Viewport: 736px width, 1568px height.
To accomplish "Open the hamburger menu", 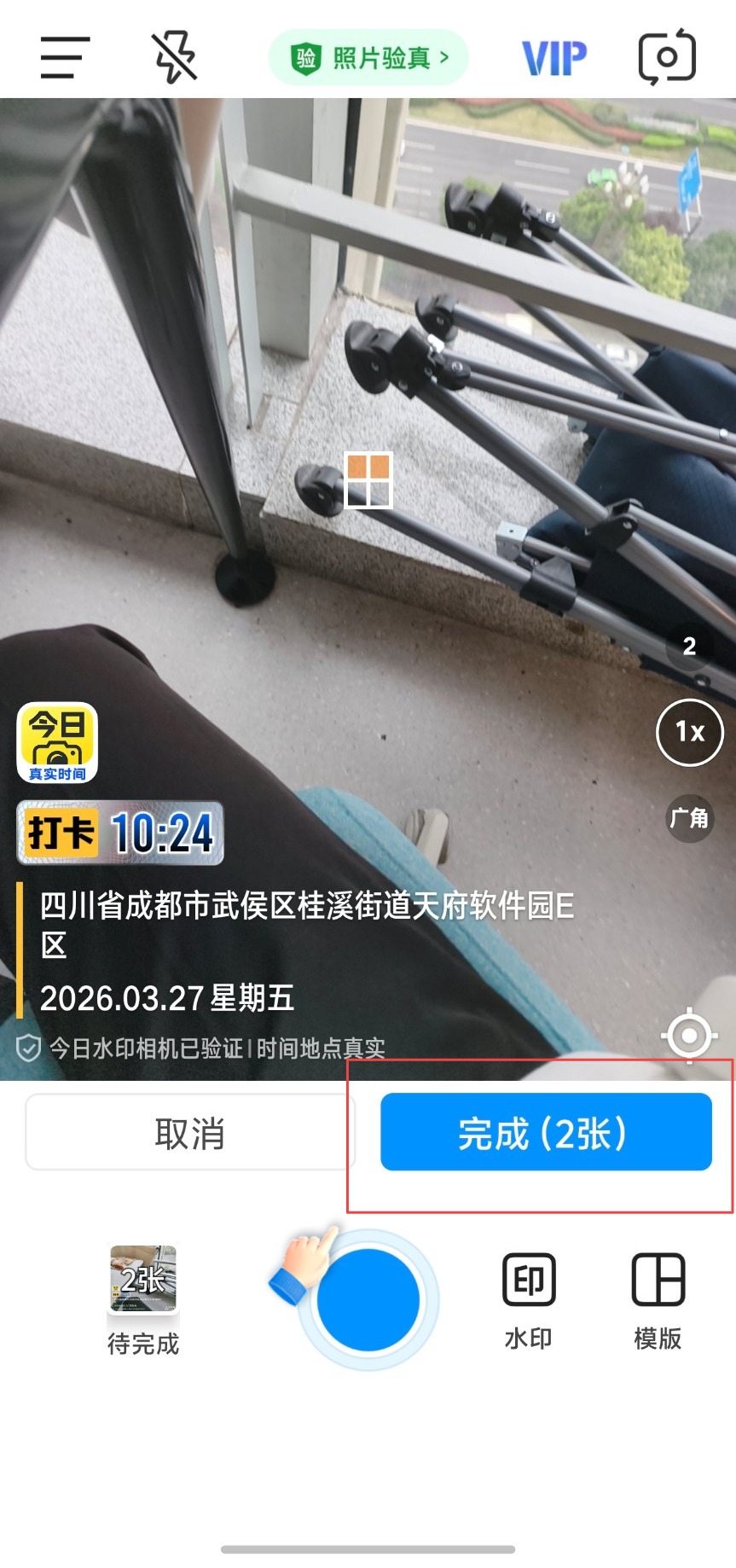I will coord(65,57).
